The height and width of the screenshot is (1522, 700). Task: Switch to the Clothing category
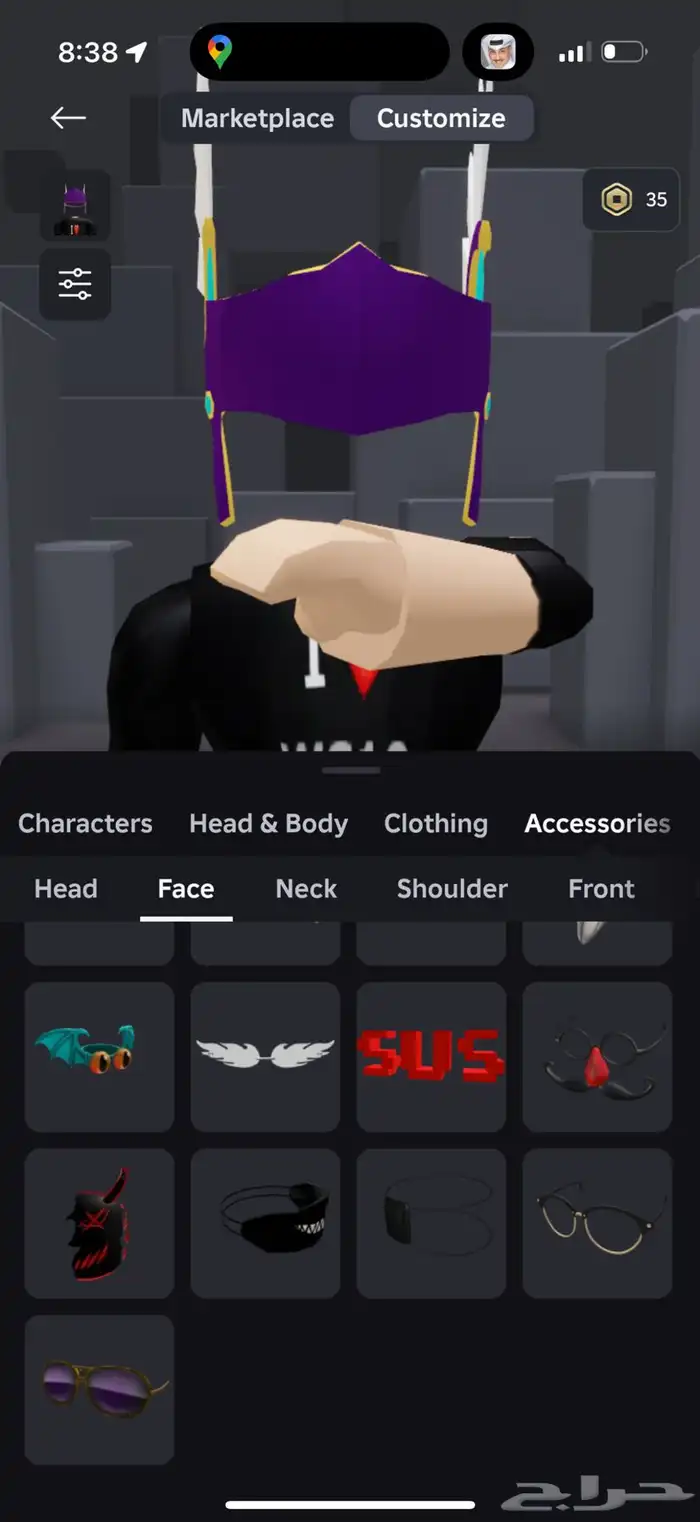coord(436,824)
